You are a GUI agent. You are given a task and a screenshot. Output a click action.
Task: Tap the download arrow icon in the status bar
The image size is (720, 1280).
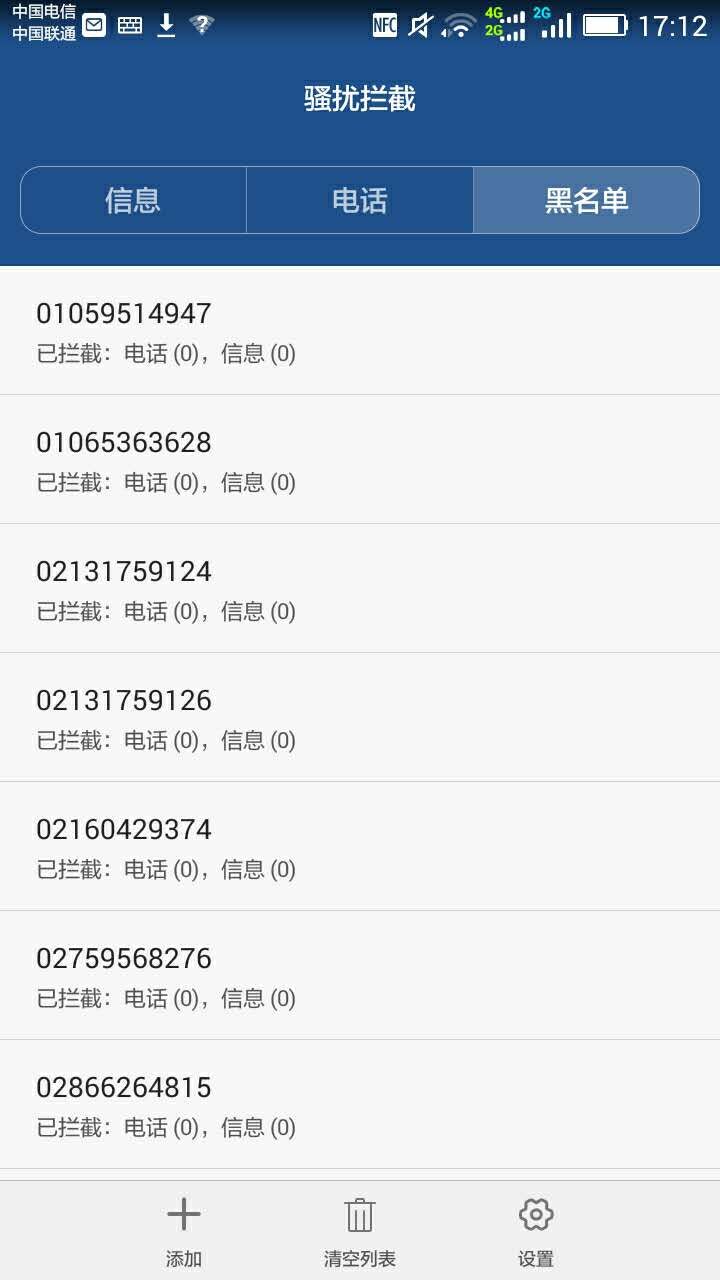(x=166, y=25)
